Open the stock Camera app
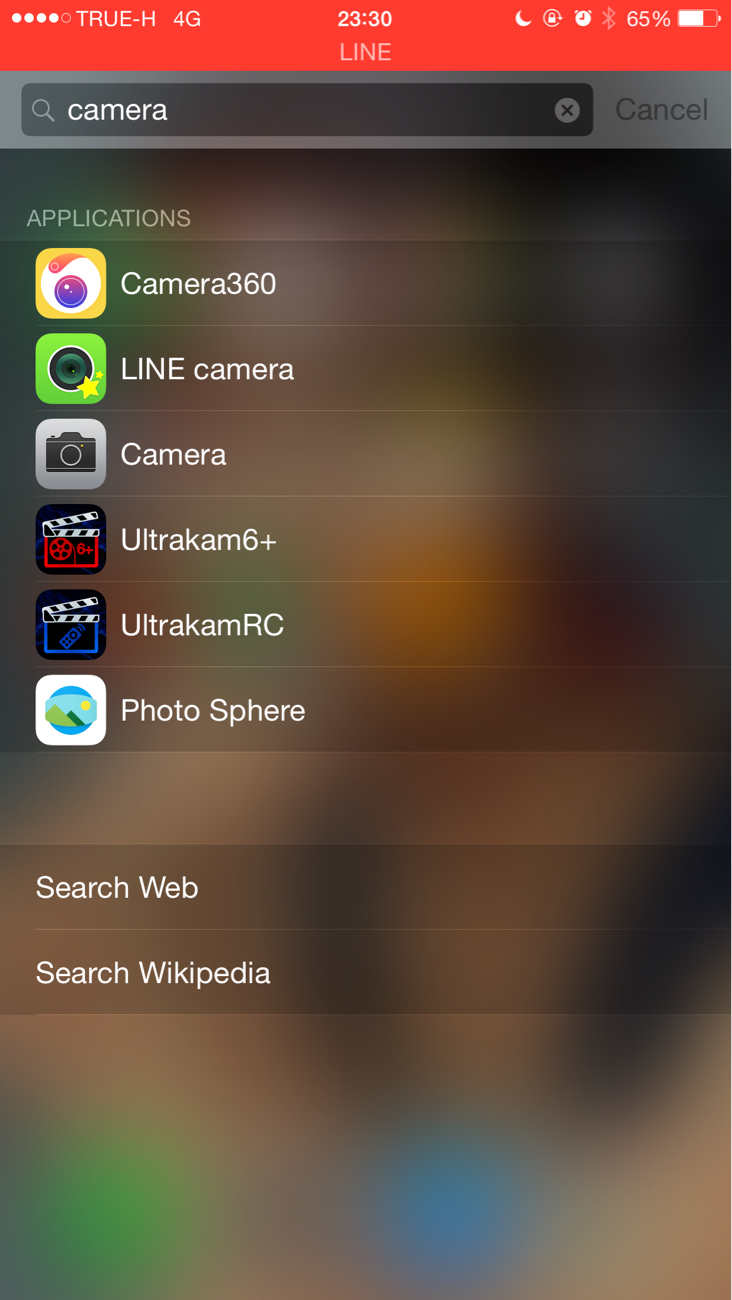This screenshot has height=1300, width=732. click(173, 455)
